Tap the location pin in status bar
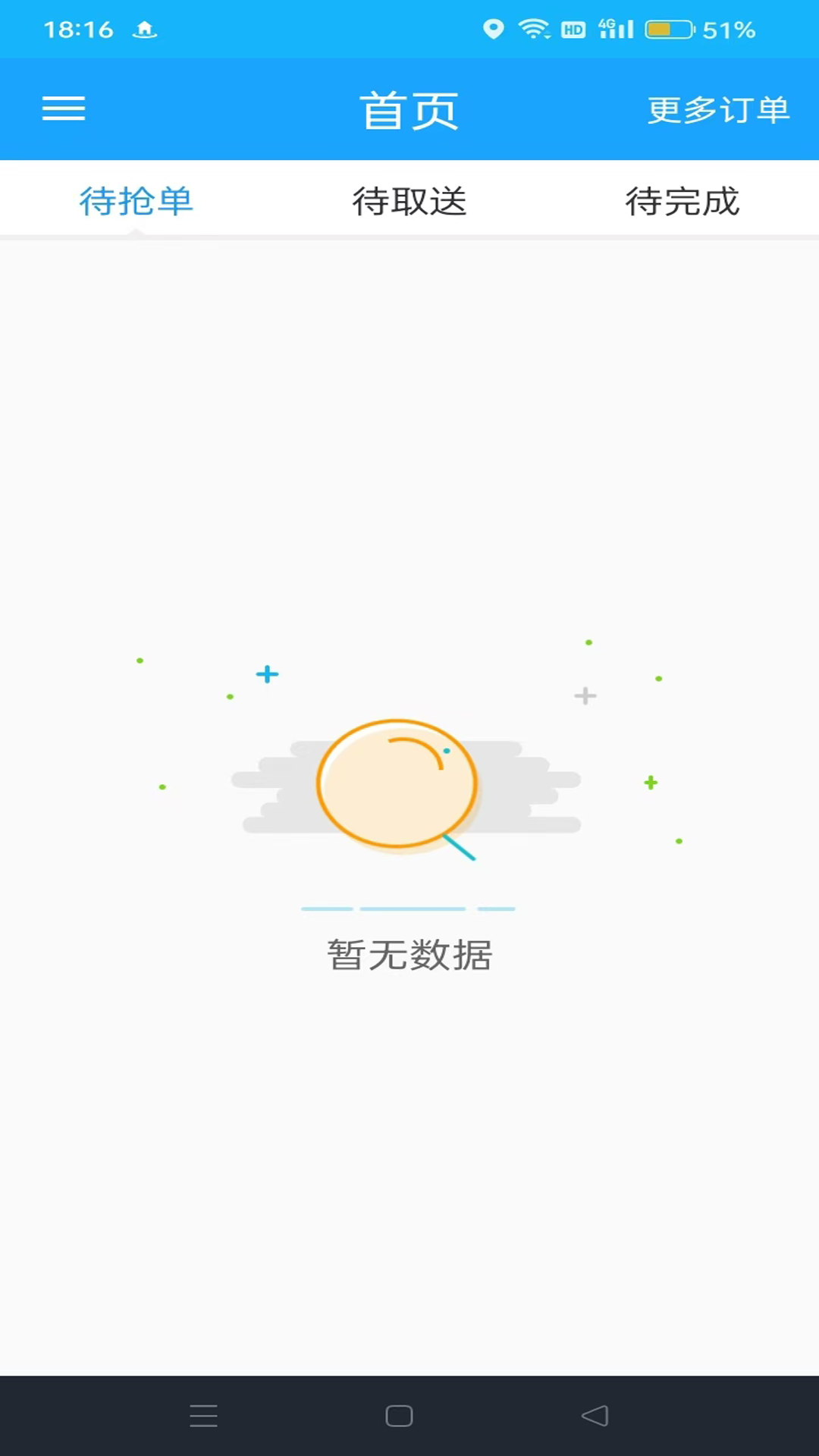Image resolution: width=819 pixels, height=1456 pixels. (x=494, y=29)
